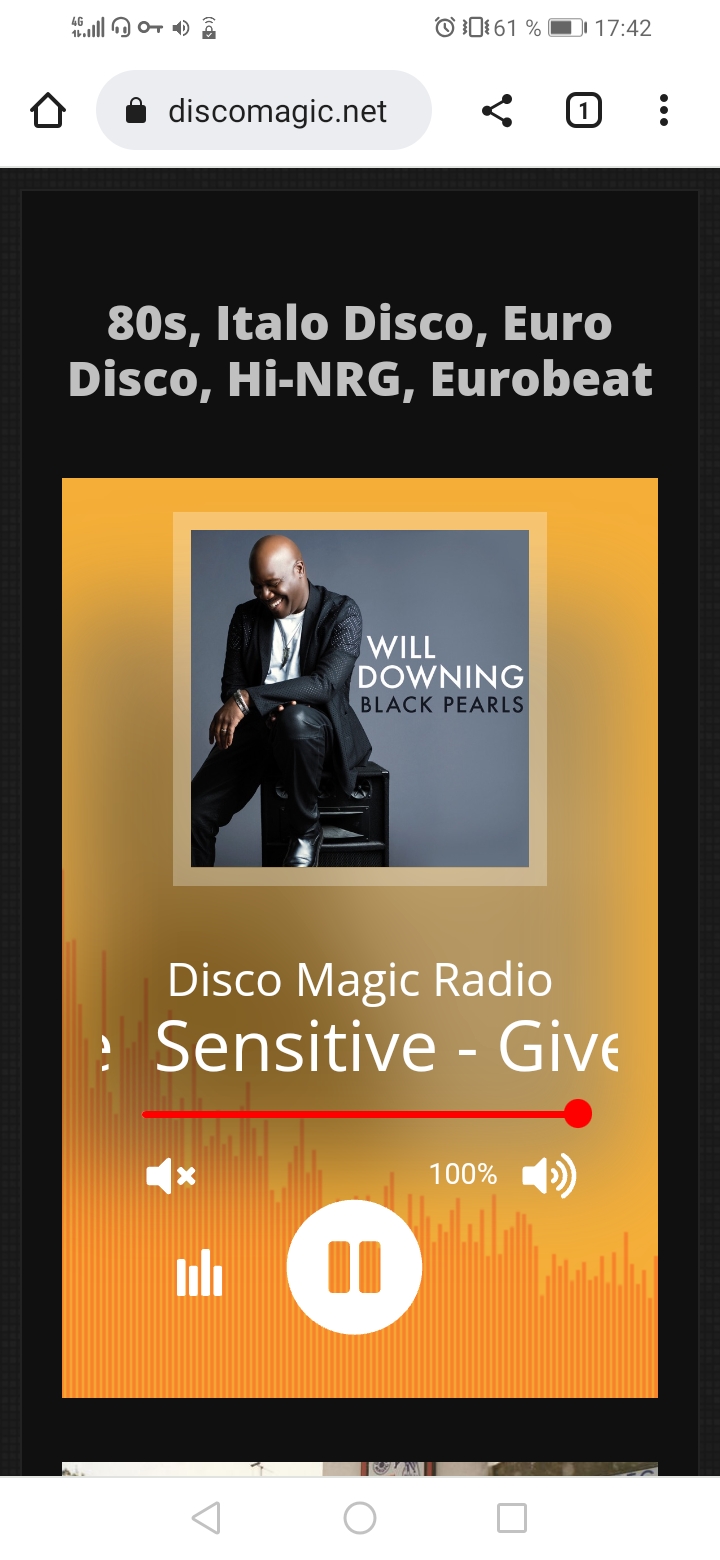Go to the browser home page
The width and height of the screenshot is (720, 1560).
click(x=48, y=111)
